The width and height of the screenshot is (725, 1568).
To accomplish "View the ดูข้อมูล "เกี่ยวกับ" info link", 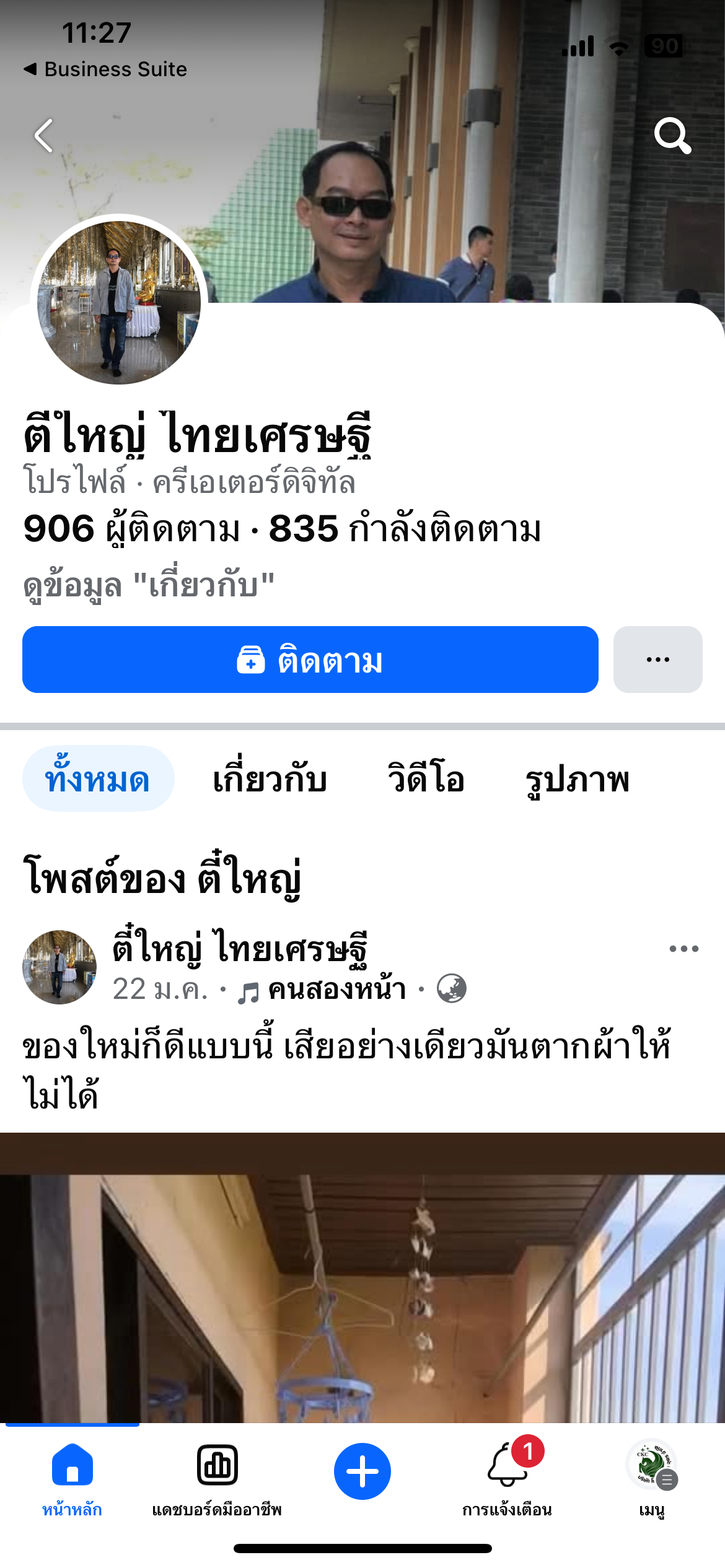I will (149, 585).
